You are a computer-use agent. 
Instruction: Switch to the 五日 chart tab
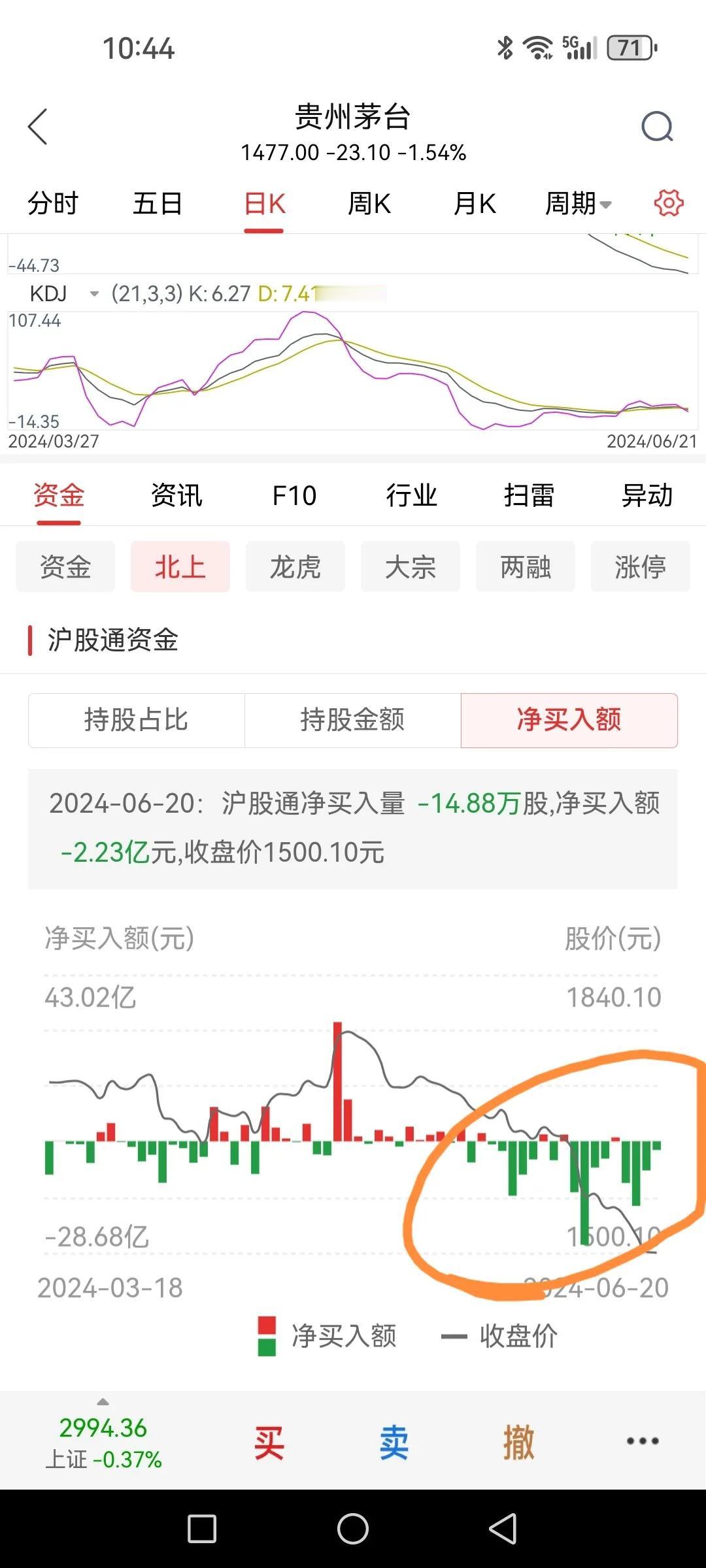pyautogui.click(x=158, y=203)
